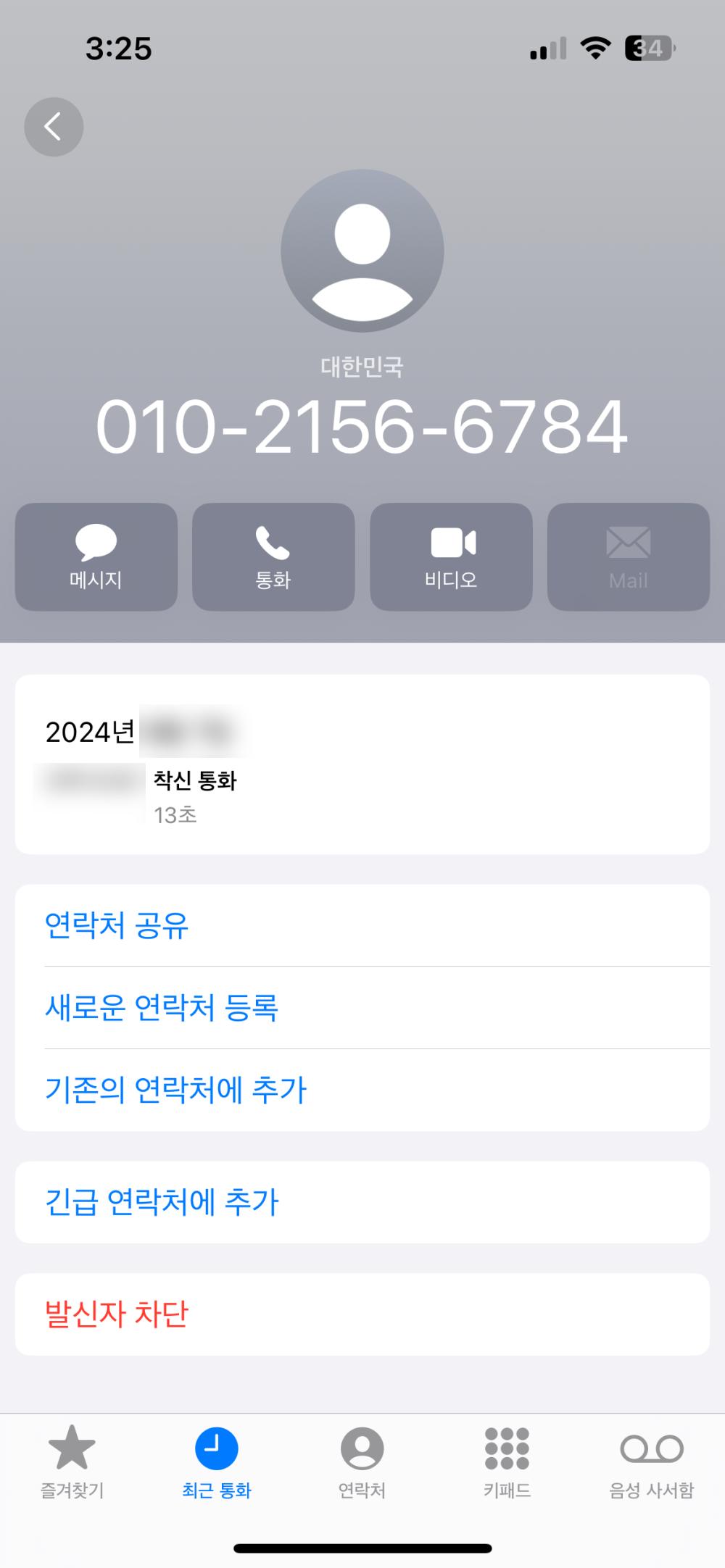The image size is (725, 1568).
Task: Go to the 음성 사서함 tab
Action: click(652, 1461)
